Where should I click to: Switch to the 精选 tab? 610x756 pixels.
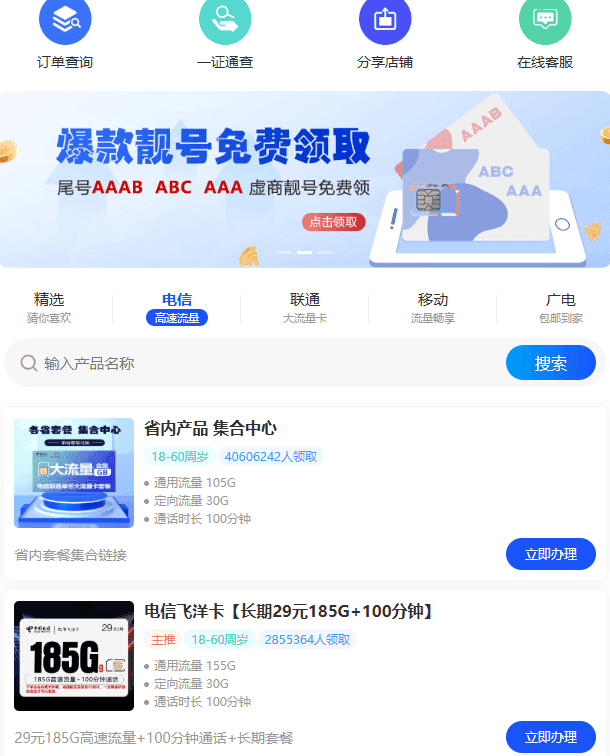point(49,308)
